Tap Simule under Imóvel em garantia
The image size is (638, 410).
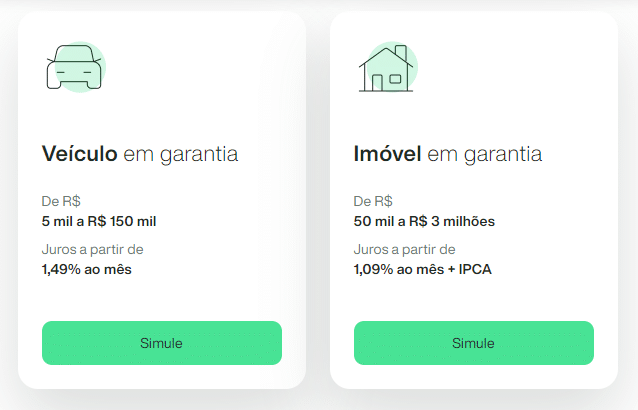473,343
